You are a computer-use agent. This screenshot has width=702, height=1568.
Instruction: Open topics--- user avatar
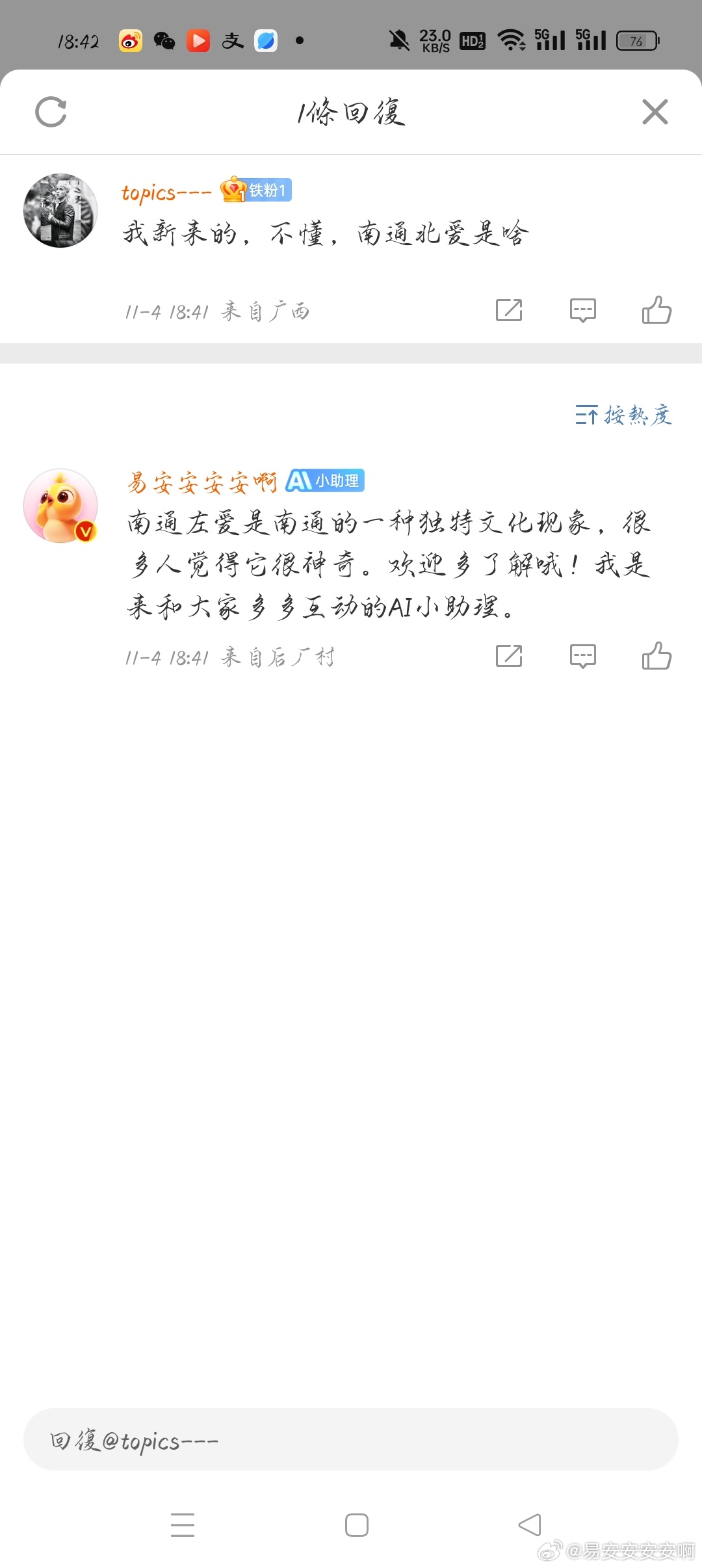60,211
